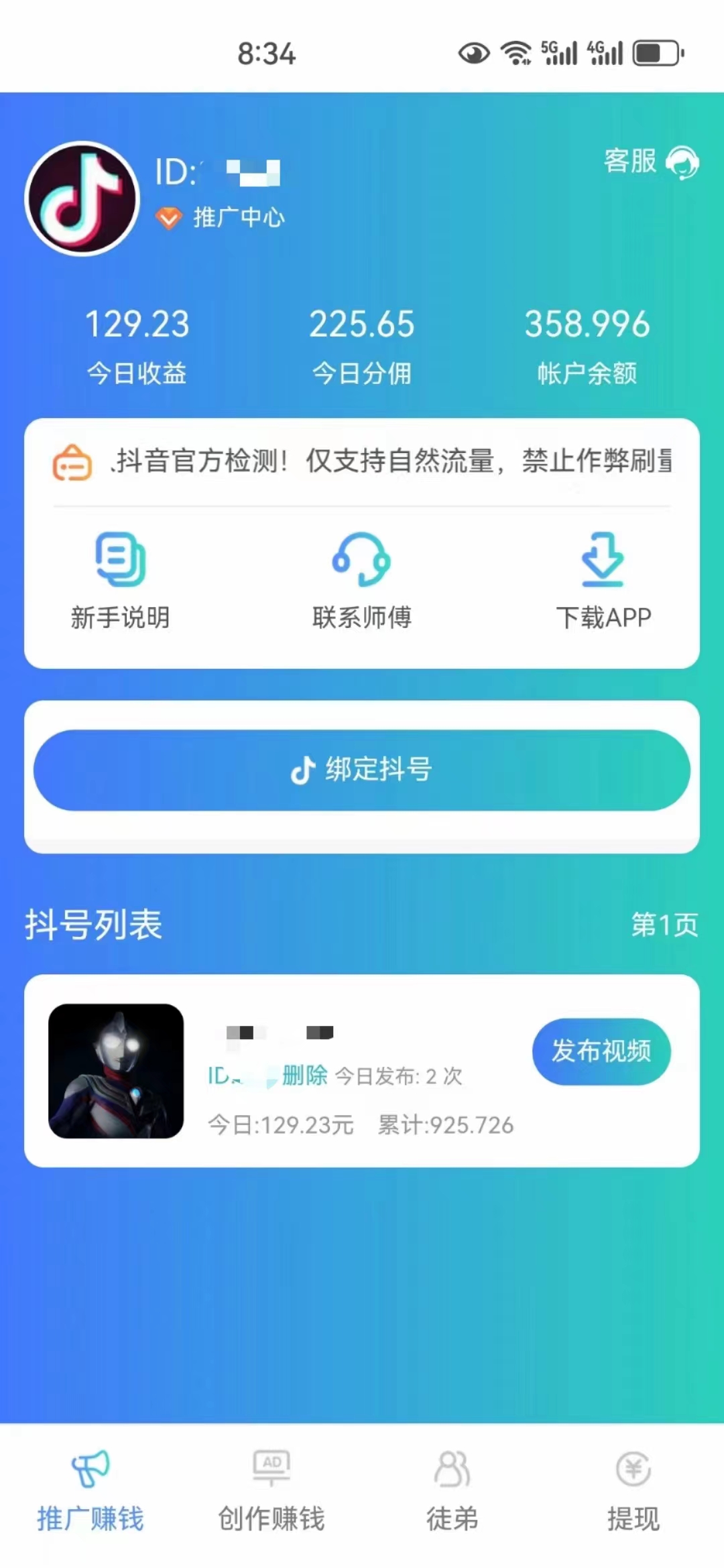This screenshot has height=1568, width=724.
Task: Tap 删除 to remove bound account
Action: [304, 1075]
